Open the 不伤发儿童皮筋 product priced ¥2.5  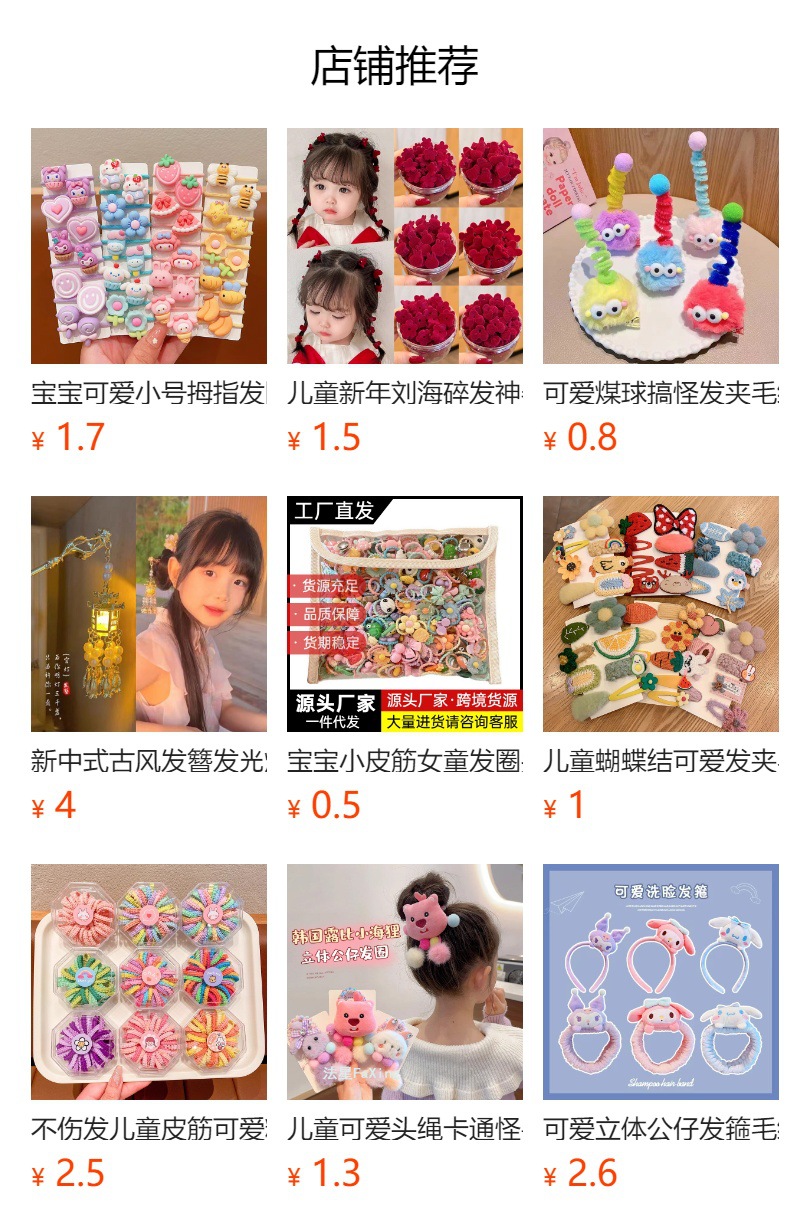pos(148,982)
